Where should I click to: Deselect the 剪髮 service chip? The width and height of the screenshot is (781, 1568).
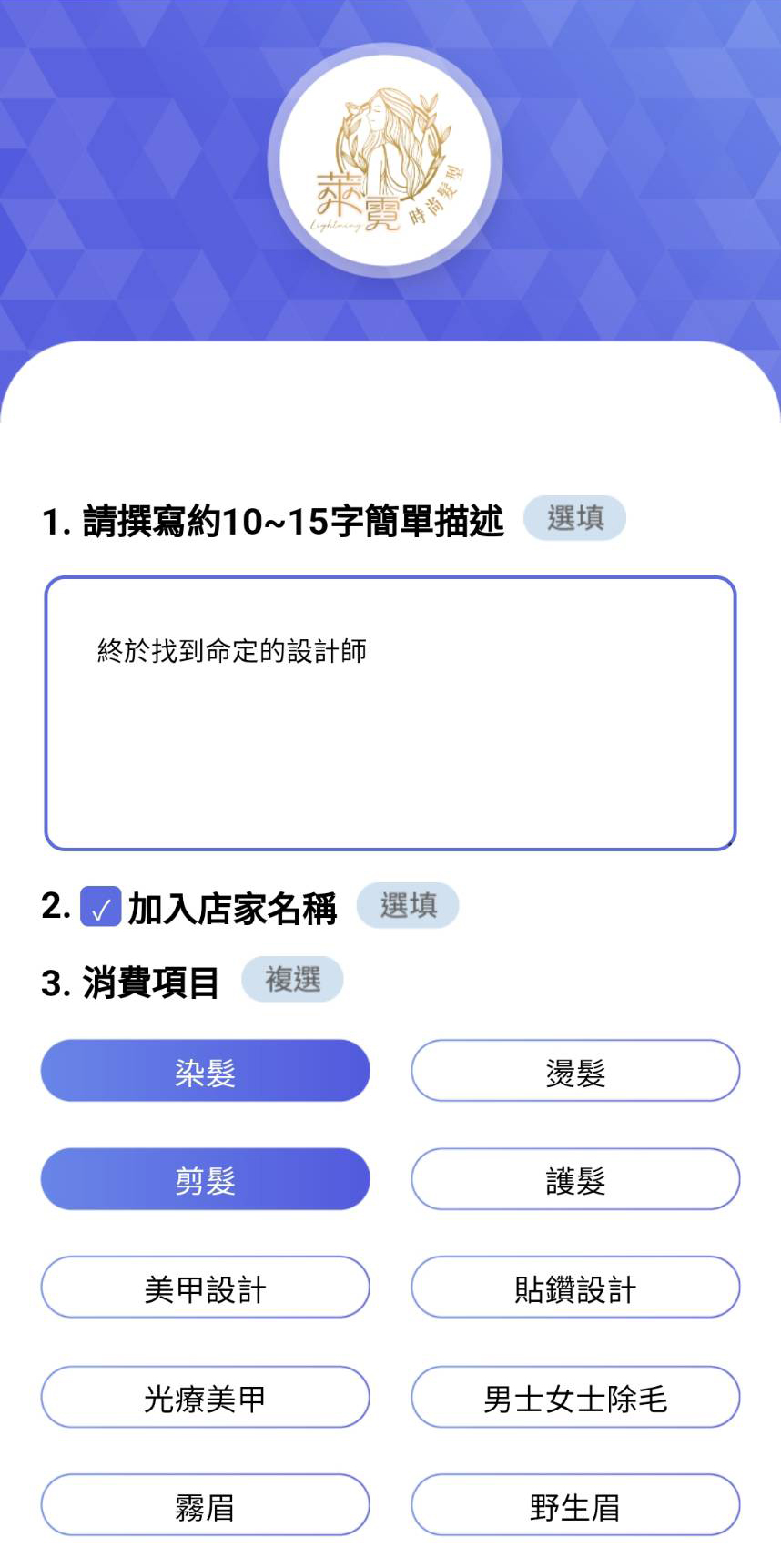(205, 1179)
